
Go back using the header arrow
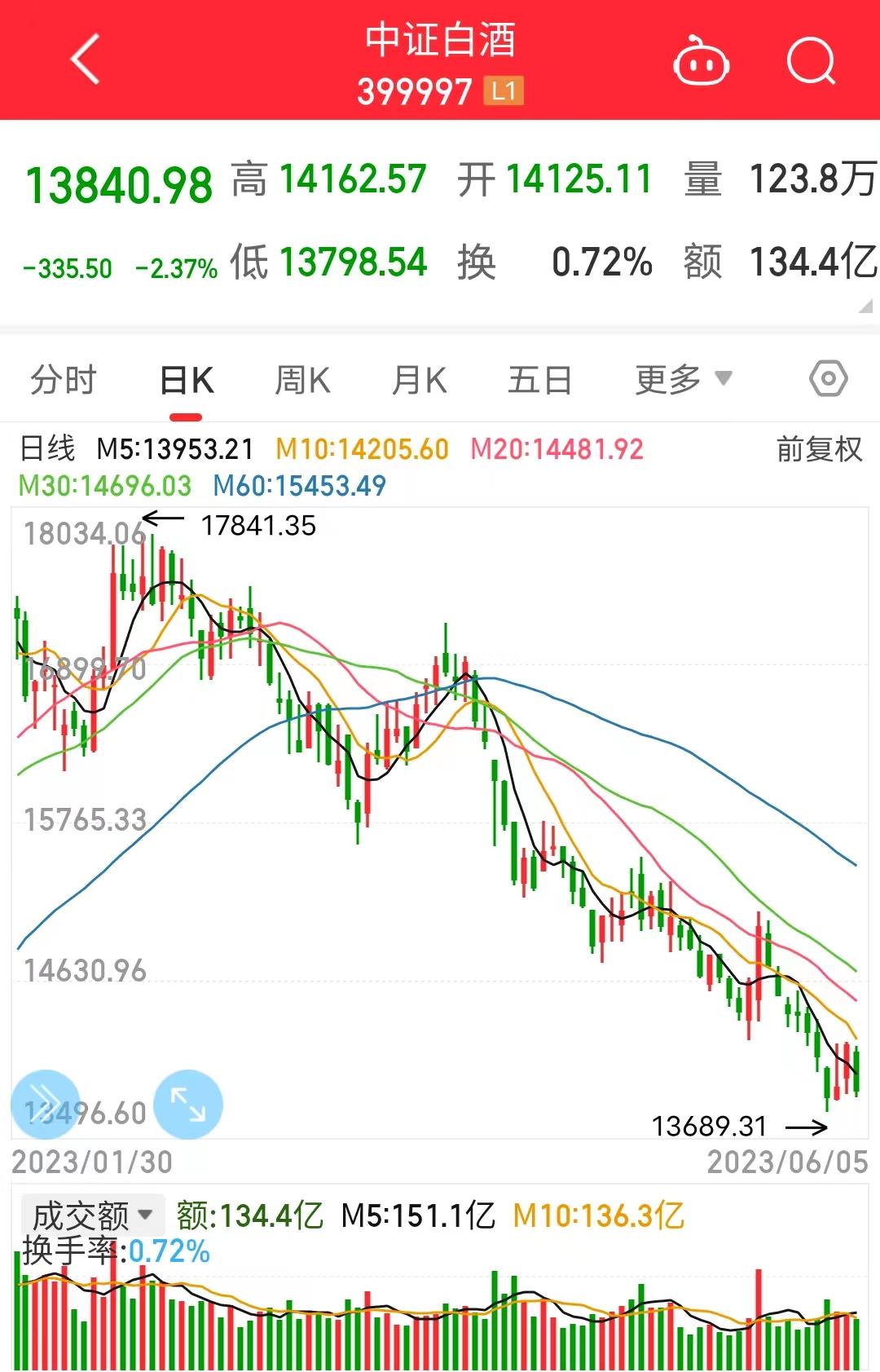(86, 60)
